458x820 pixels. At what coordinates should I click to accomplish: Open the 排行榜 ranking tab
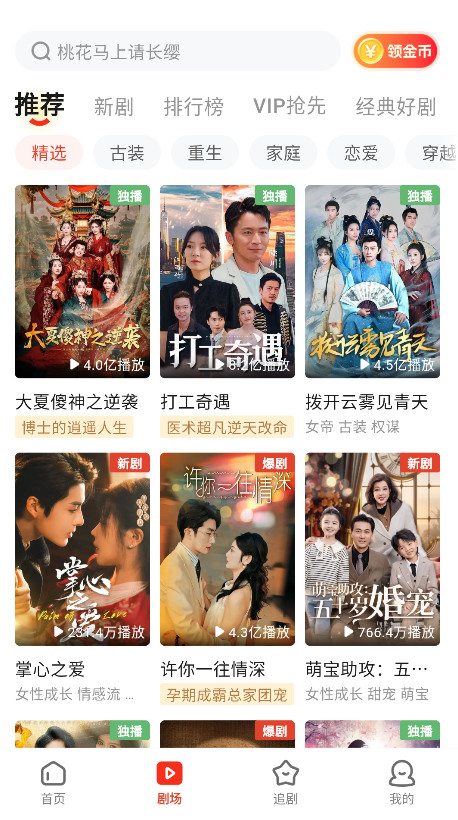[x=193, y=107]
